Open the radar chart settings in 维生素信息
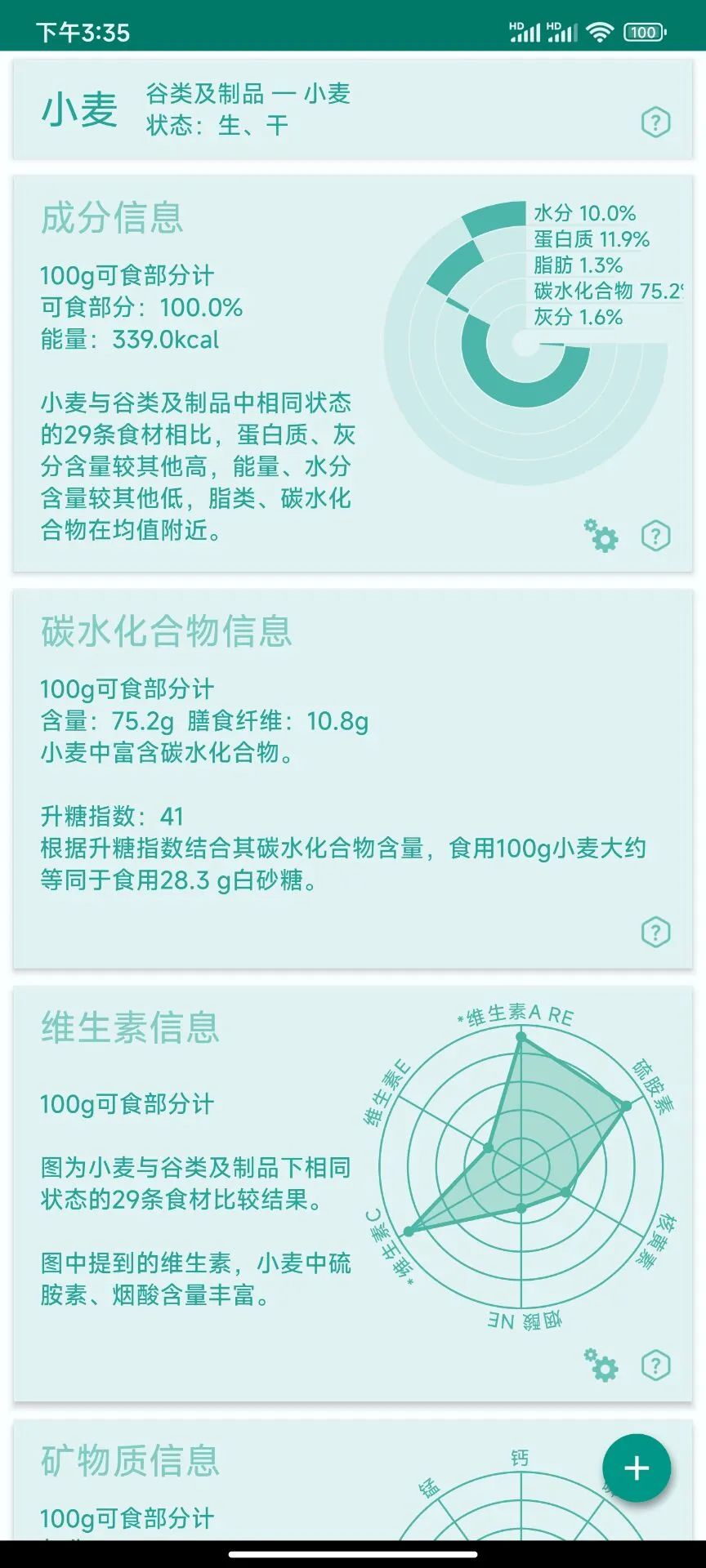 (x=601, y=1365)
